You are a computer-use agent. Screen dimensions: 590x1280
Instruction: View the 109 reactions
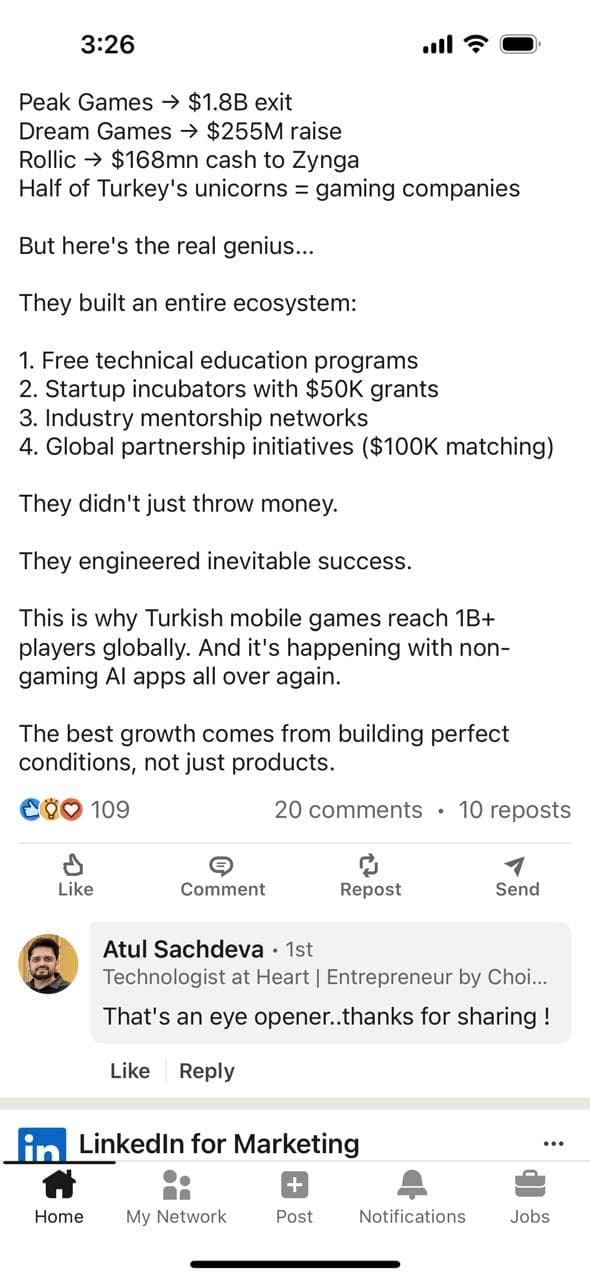(75, 810)
